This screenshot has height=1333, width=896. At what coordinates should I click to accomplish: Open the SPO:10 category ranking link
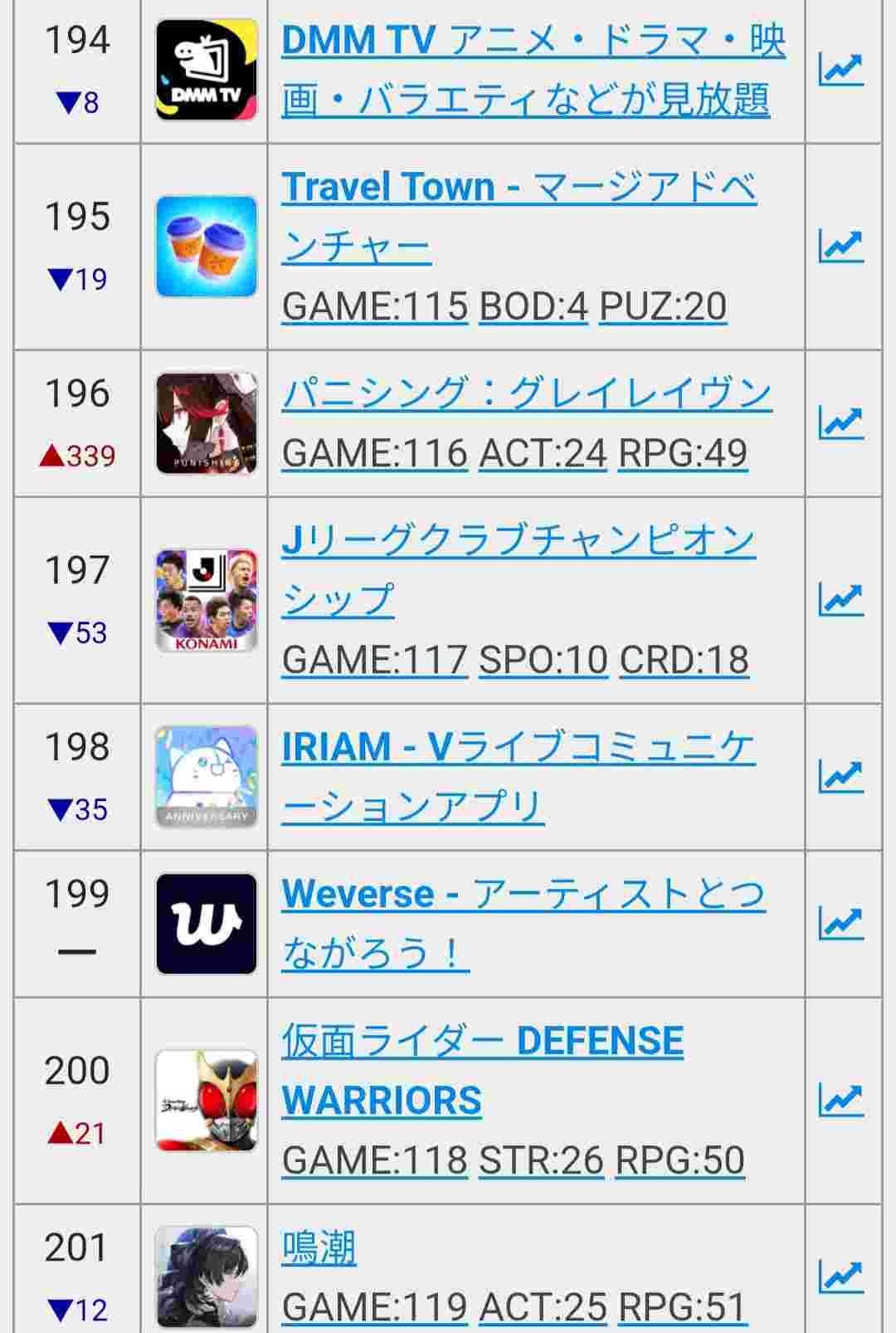tap(543, 660)
